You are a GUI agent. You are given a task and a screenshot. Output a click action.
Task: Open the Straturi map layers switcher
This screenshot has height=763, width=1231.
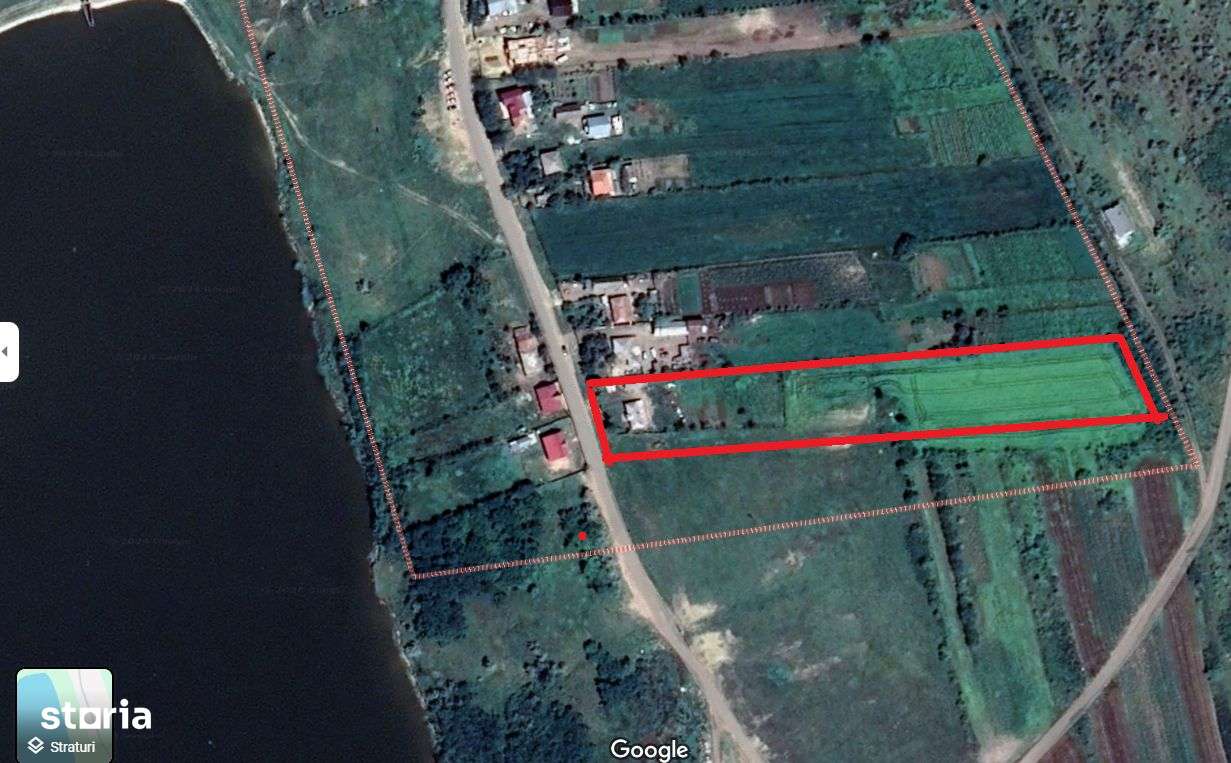click(64, 716)
